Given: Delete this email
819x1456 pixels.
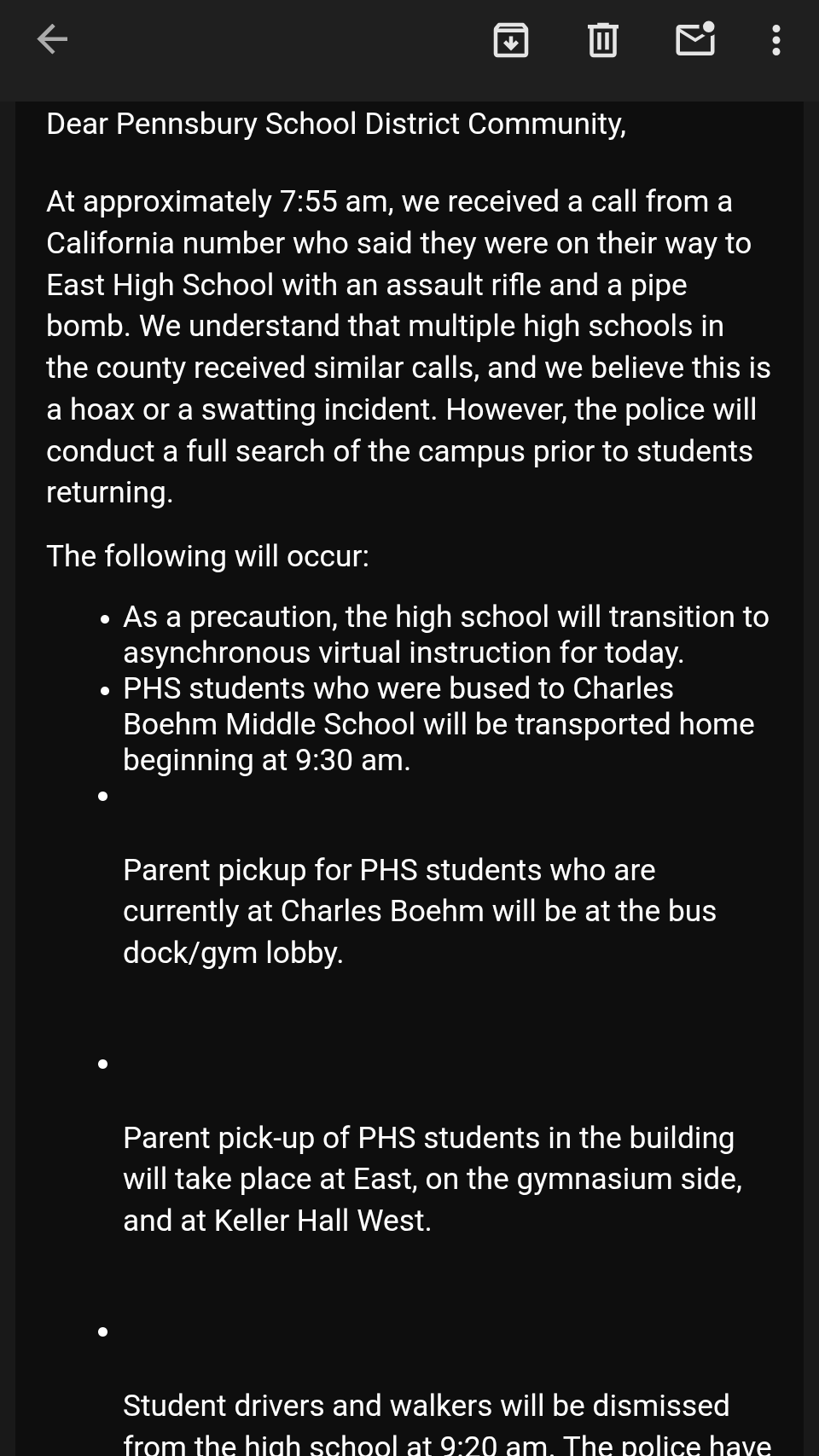Looking at the screenshot, I should point(603,40).
